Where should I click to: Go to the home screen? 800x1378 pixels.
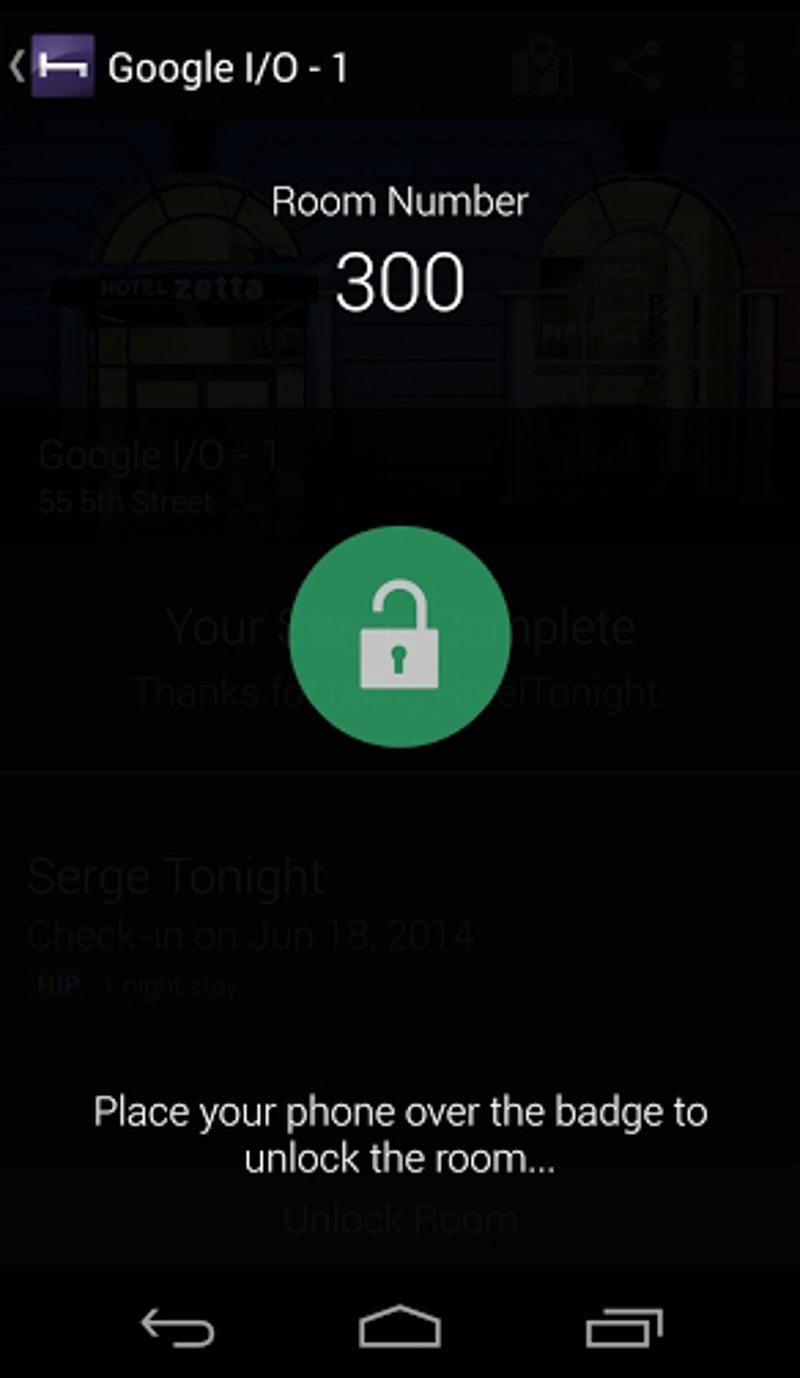pos(400,1328)
